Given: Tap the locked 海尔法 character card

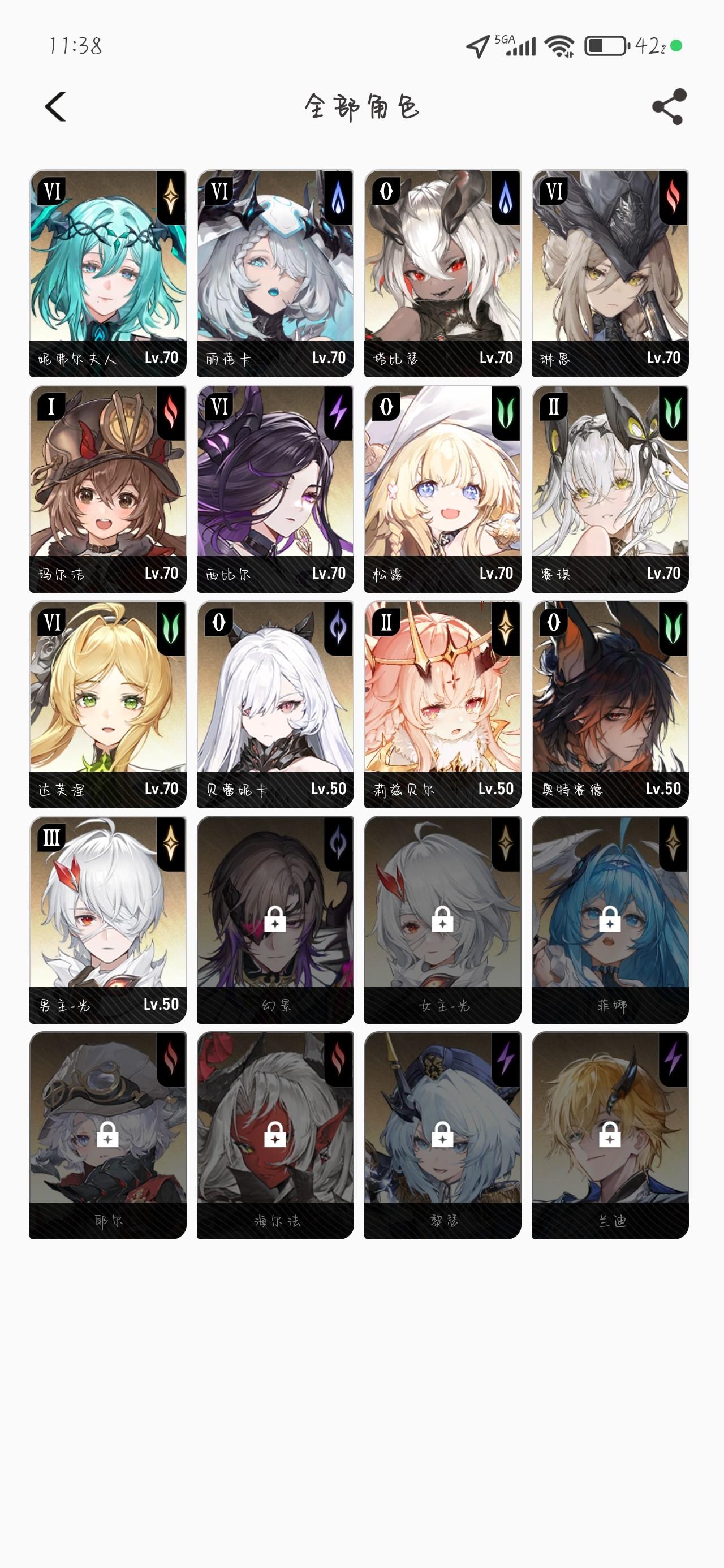Looking at the screenshot, I should [275, 1135].
